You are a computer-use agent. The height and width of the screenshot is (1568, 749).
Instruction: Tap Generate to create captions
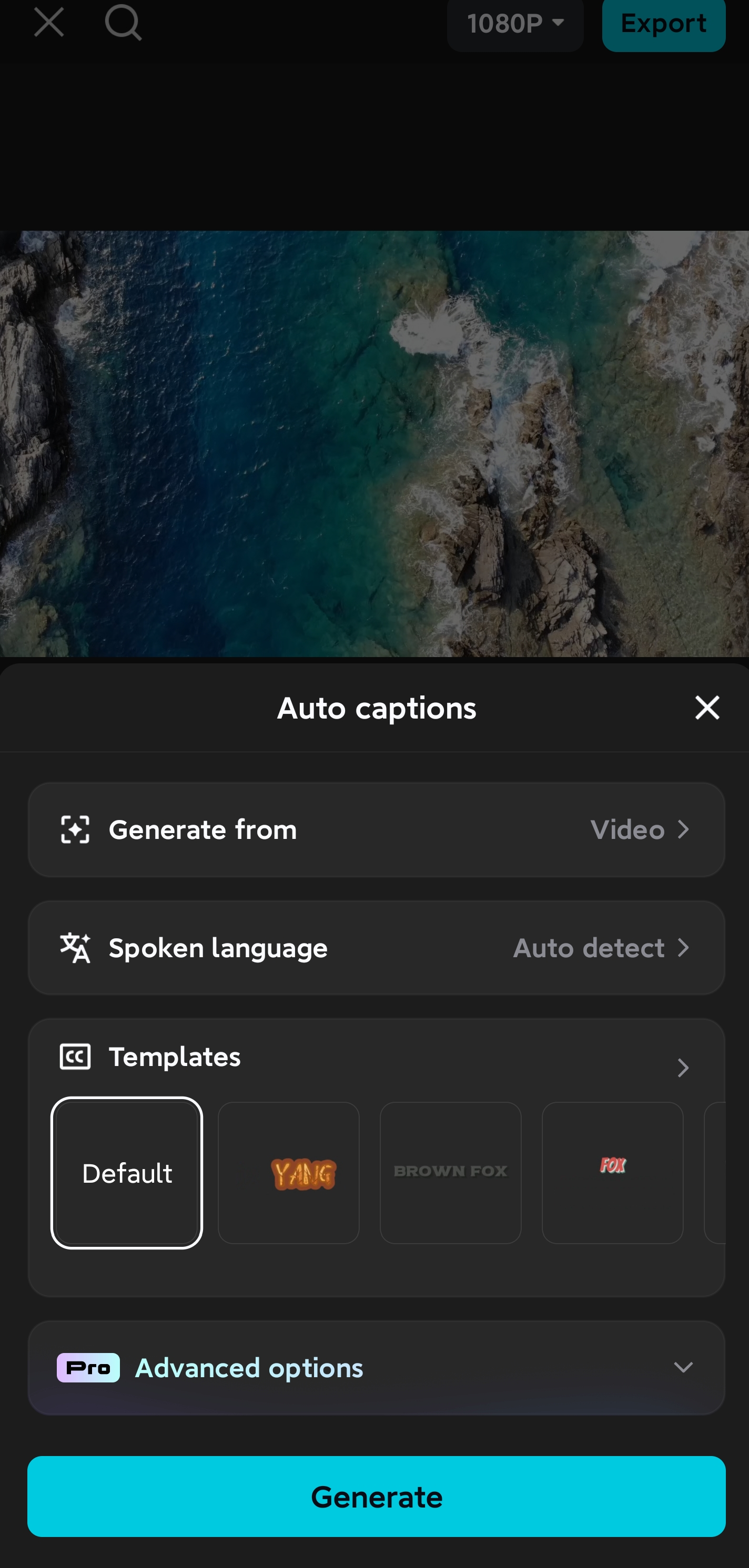[x=376, y=1497]
